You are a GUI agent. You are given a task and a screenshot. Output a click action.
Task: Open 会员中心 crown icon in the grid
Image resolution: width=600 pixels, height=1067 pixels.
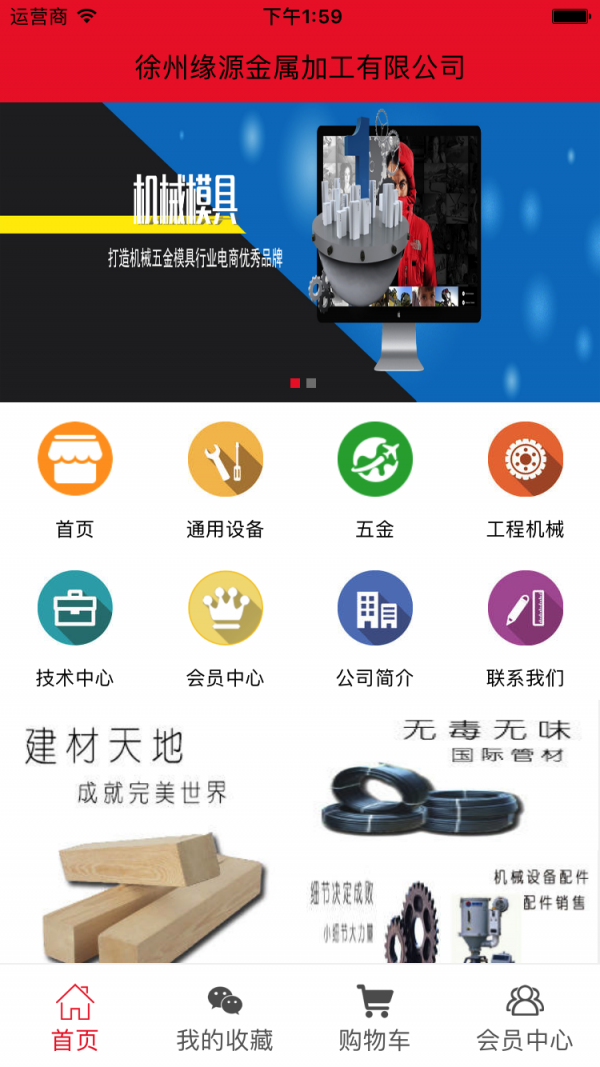[x=225, y=608]
